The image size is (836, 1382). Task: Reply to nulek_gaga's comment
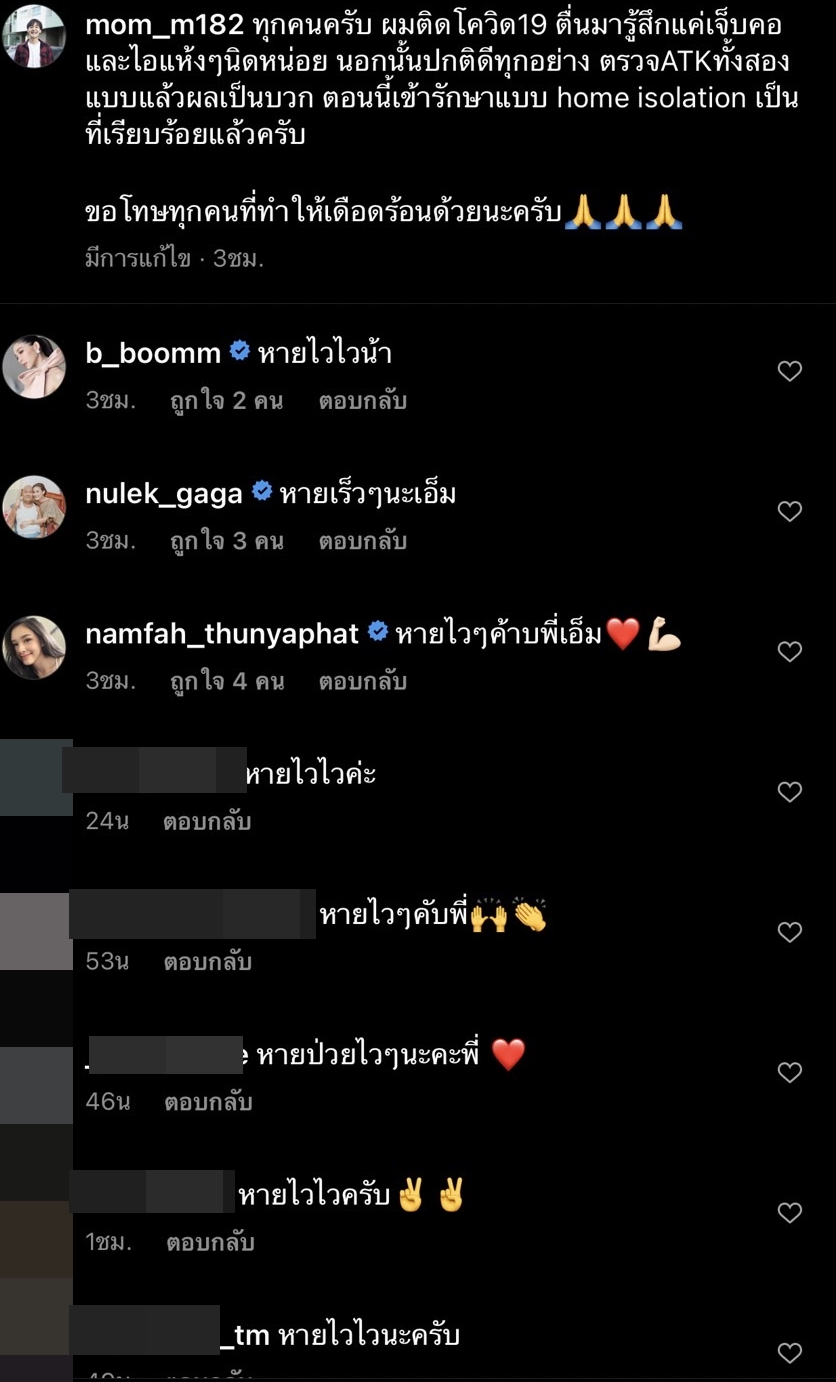[363, 541]
